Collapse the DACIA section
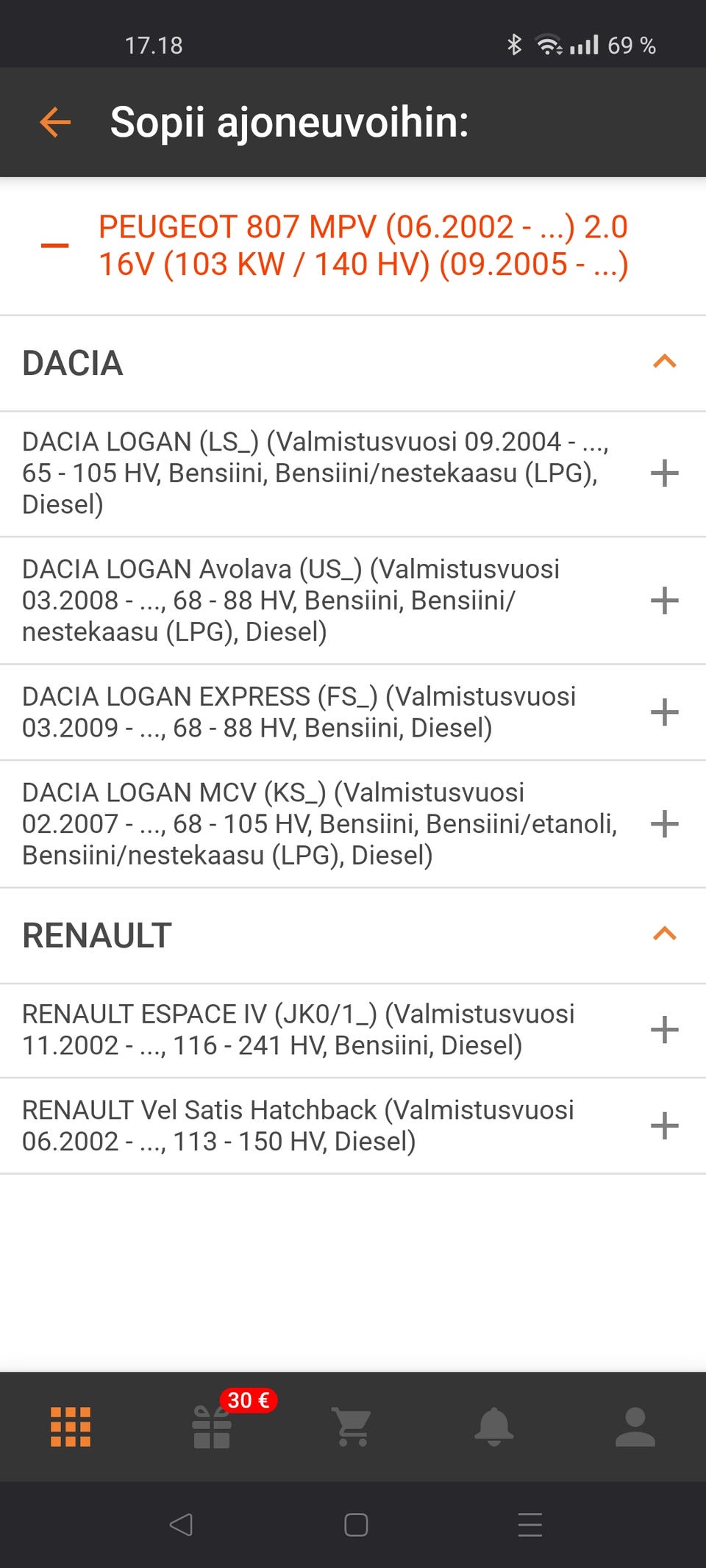Viewport: 706px width, 1568px height. click(664, 362)
